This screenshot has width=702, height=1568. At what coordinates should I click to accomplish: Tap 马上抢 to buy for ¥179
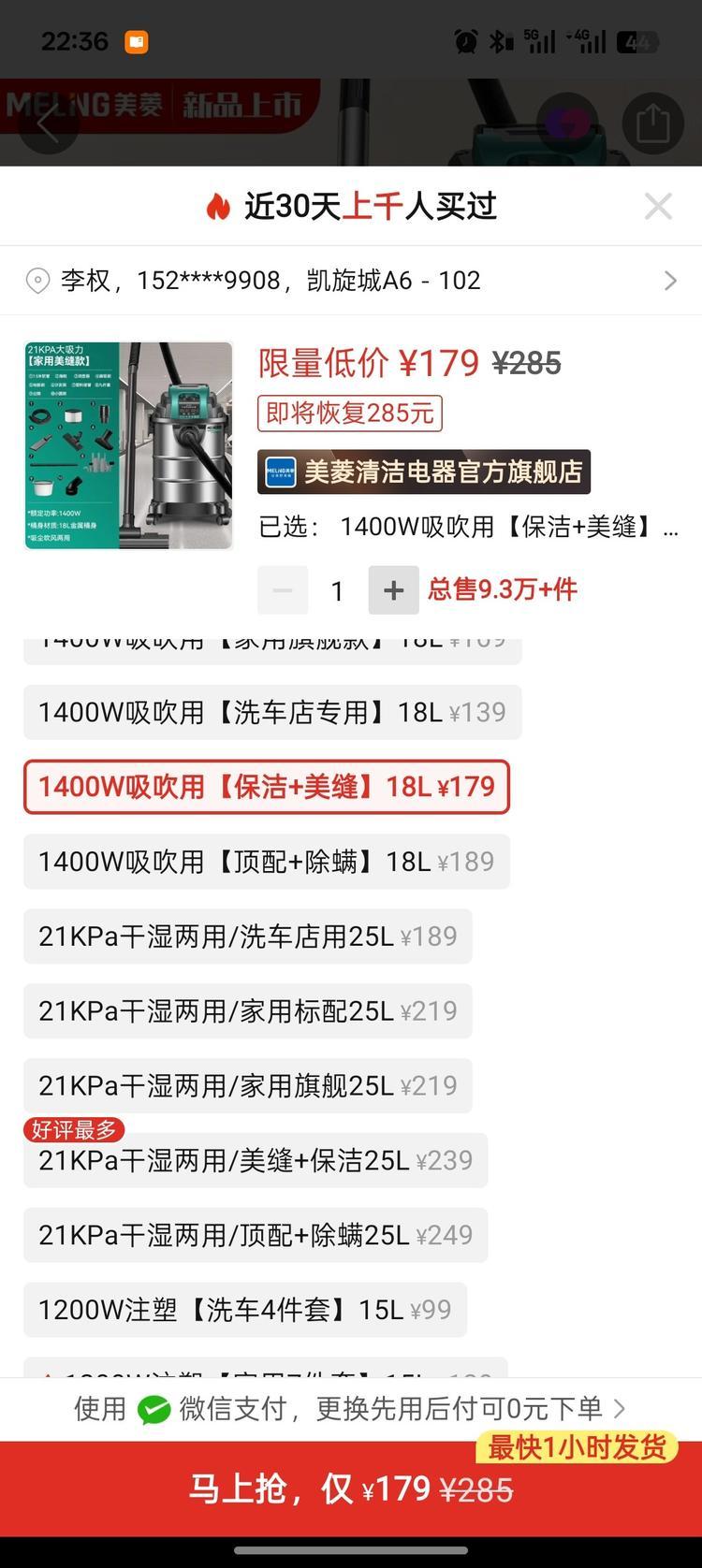click(x=351, y=1488)
